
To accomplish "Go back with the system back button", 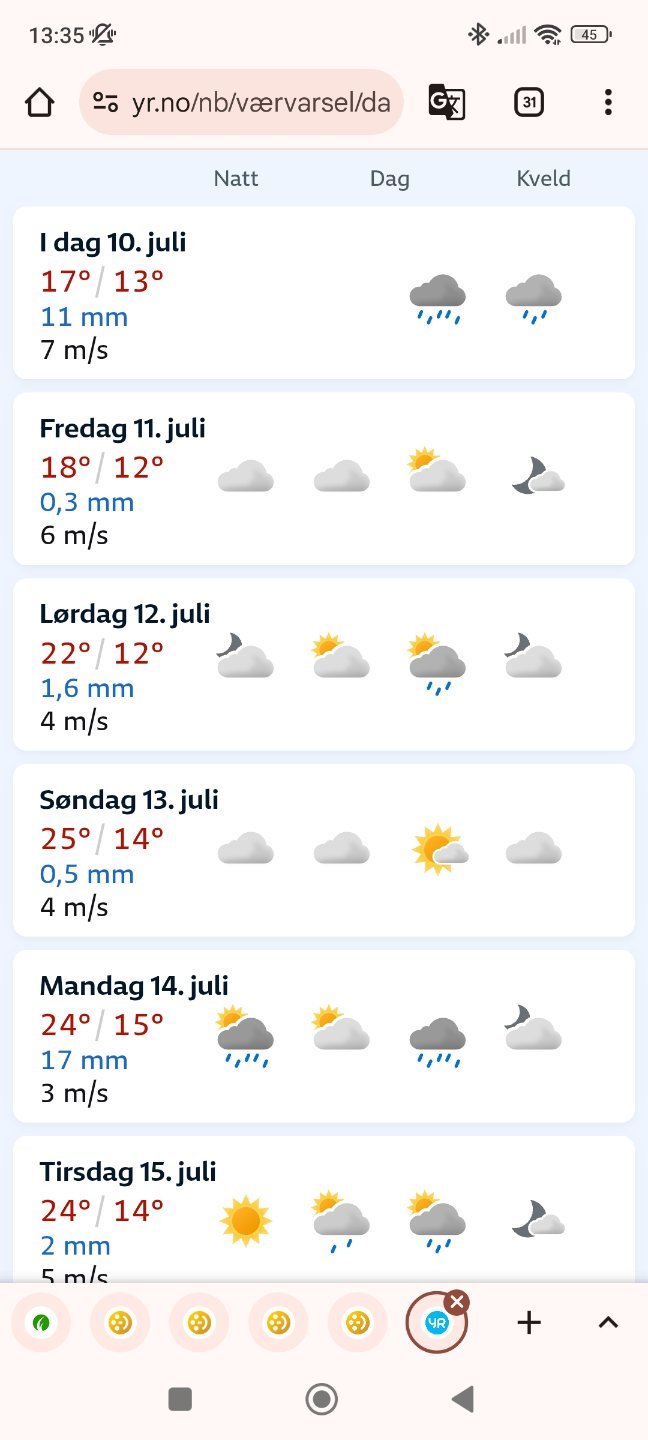I will [x=462, y=1399].
